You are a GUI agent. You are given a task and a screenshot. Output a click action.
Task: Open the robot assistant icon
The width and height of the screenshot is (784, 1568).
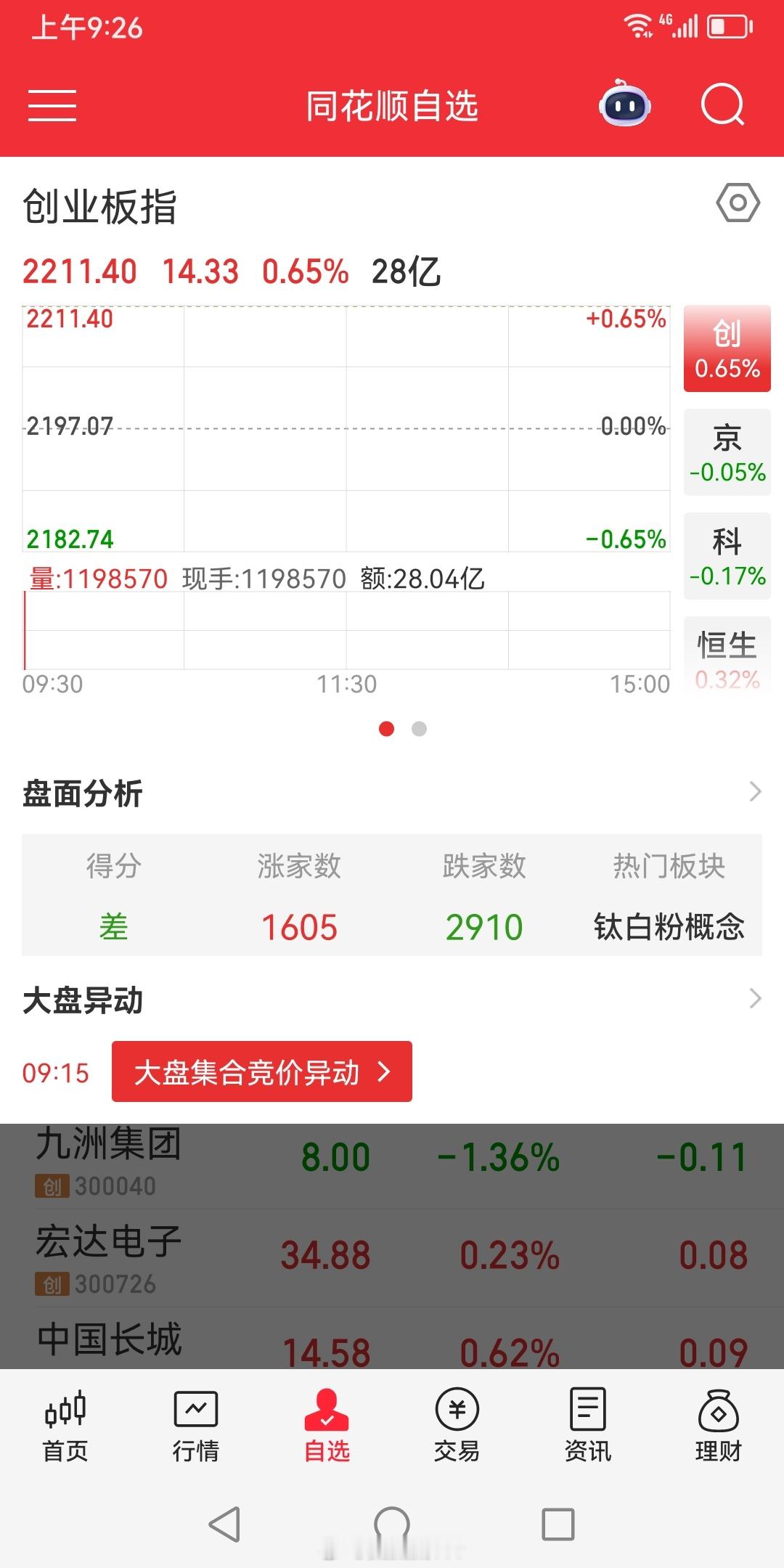click(624, 105)
